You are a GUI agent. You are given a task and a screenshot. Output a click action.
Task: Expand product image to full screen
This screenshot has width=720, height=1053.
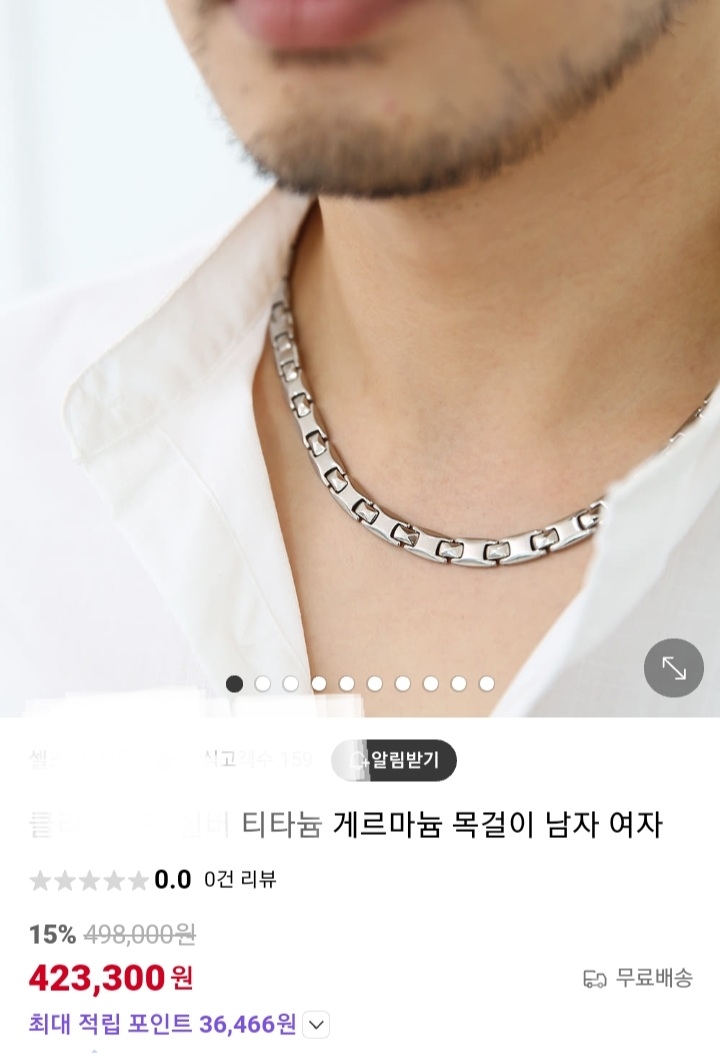pos(674,667)
